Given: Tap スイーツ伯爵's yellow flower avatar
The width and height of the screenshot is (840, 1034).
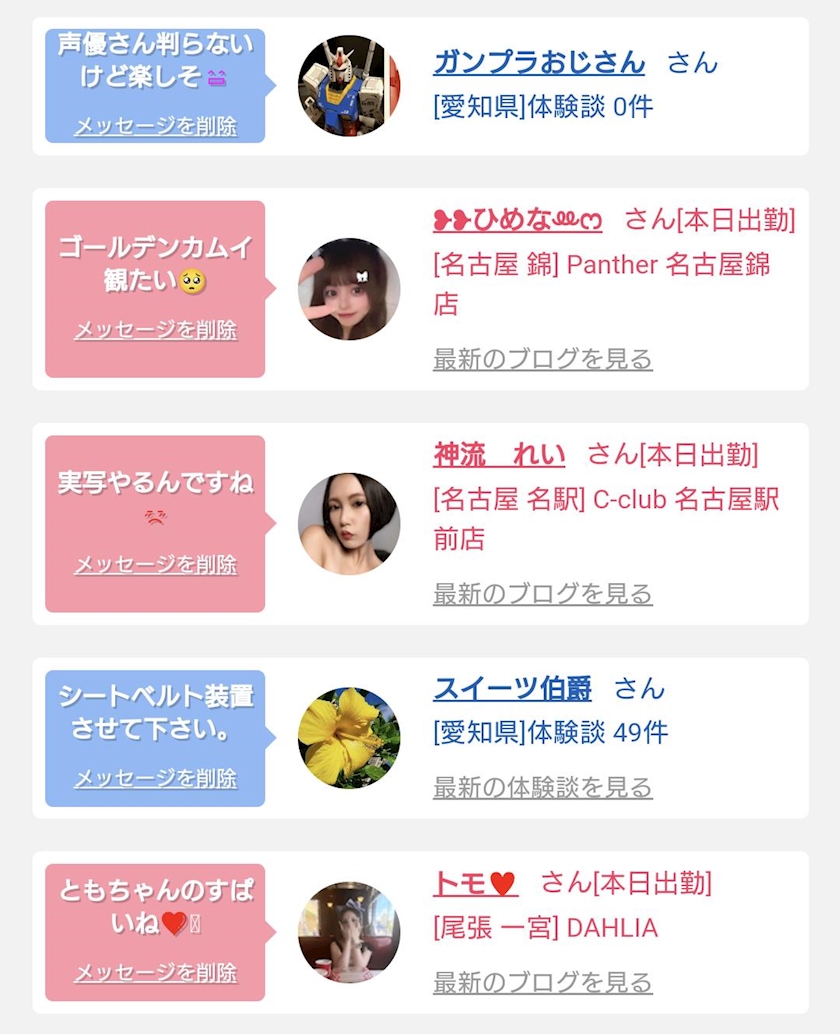Looking at the screenshot, I should (349, 738).
